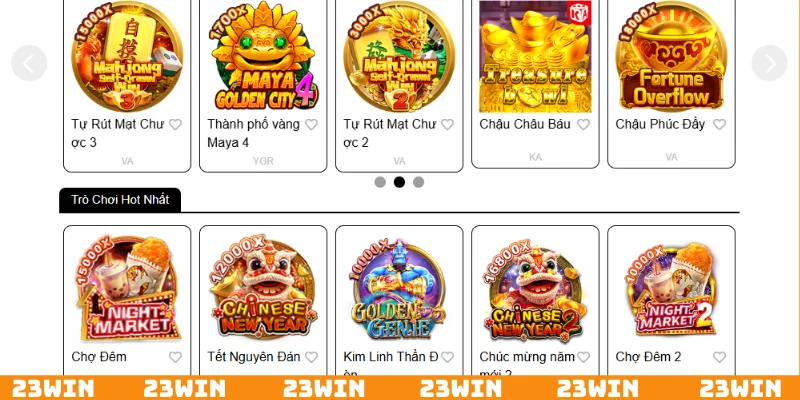The image size is (800, 400).
Task: Favorite the Chậu Châu Báu game
Action: 583,125
